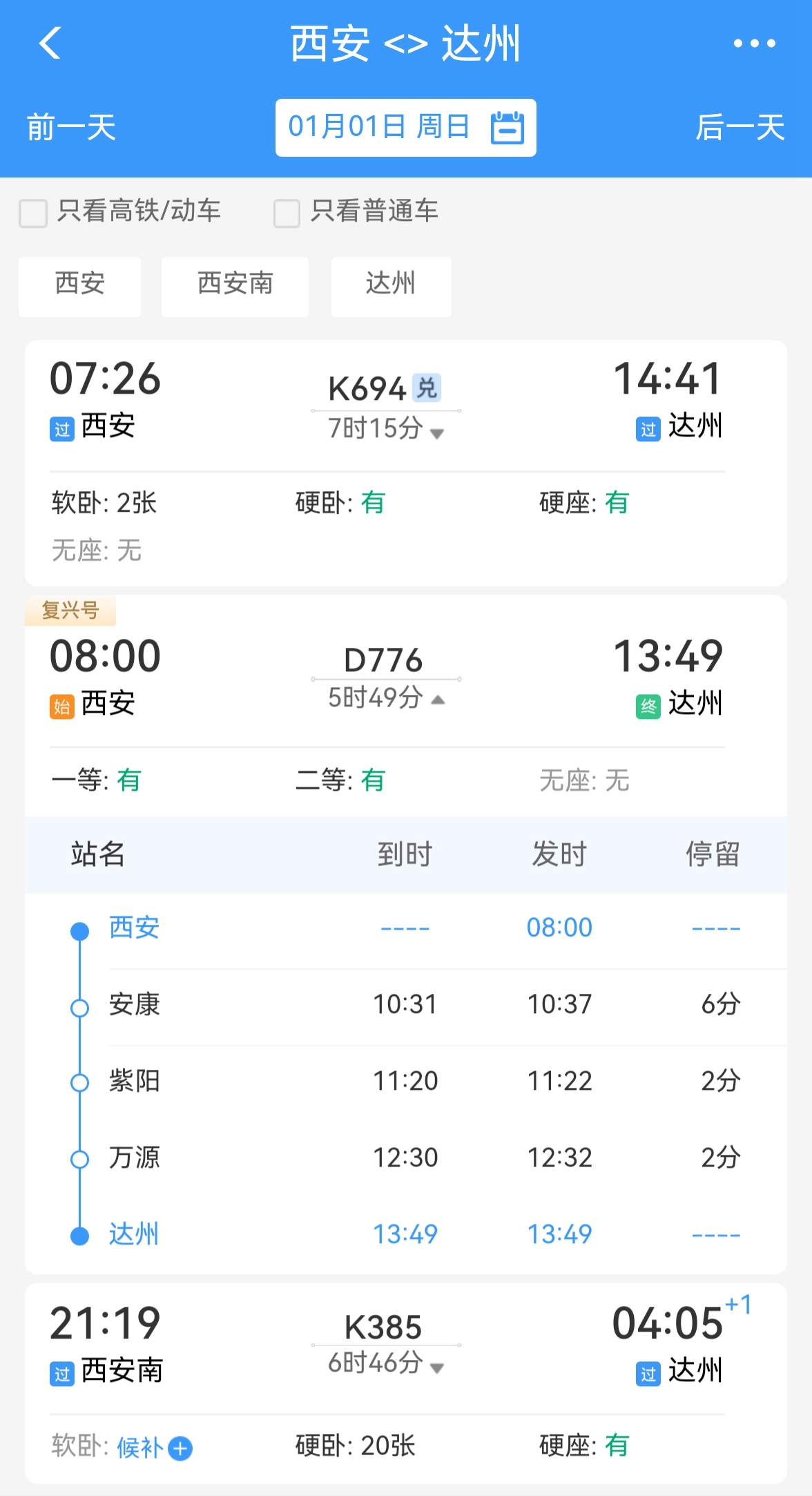Switch to the previous day (前一天)
Image resolution: width=812 pixels, height=1496 pixels.
click(71, 128)
